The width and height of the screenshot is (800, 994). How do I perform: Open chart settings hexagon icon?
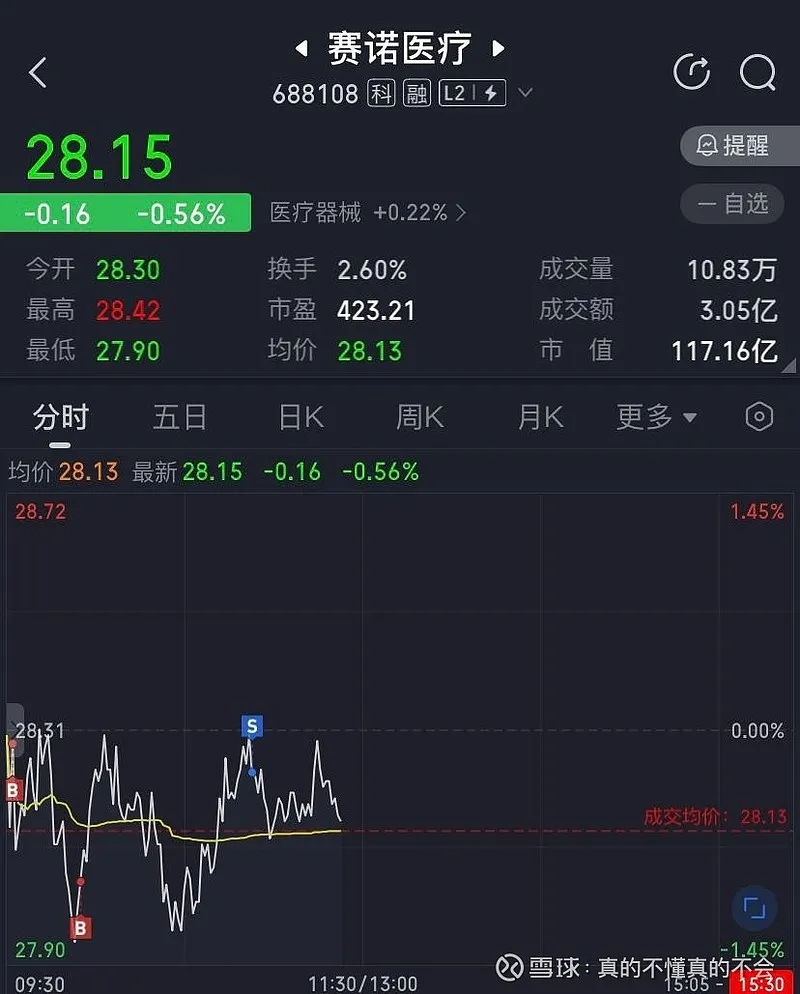point(760,417)
